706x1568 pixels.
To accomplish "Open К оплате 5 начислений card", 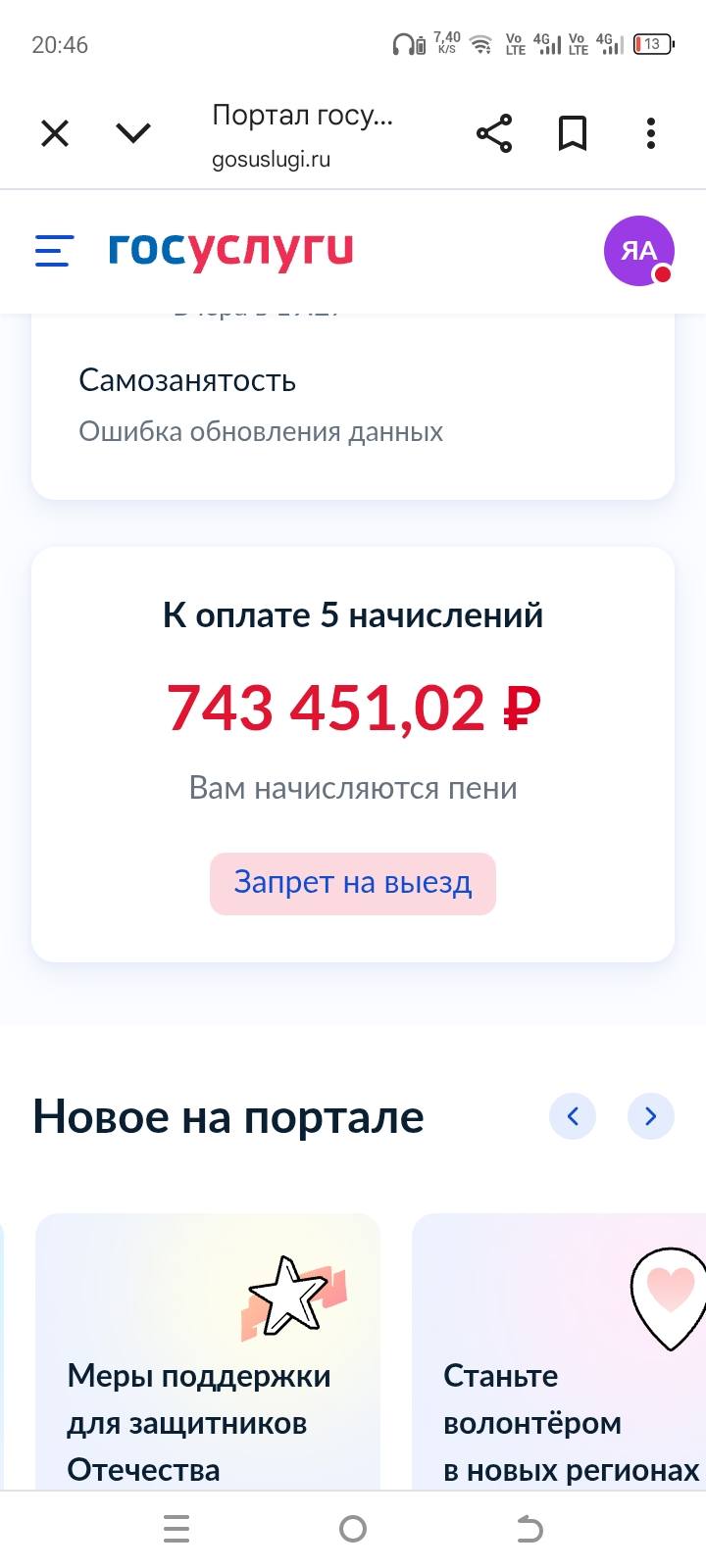I will tap(352, 614).
